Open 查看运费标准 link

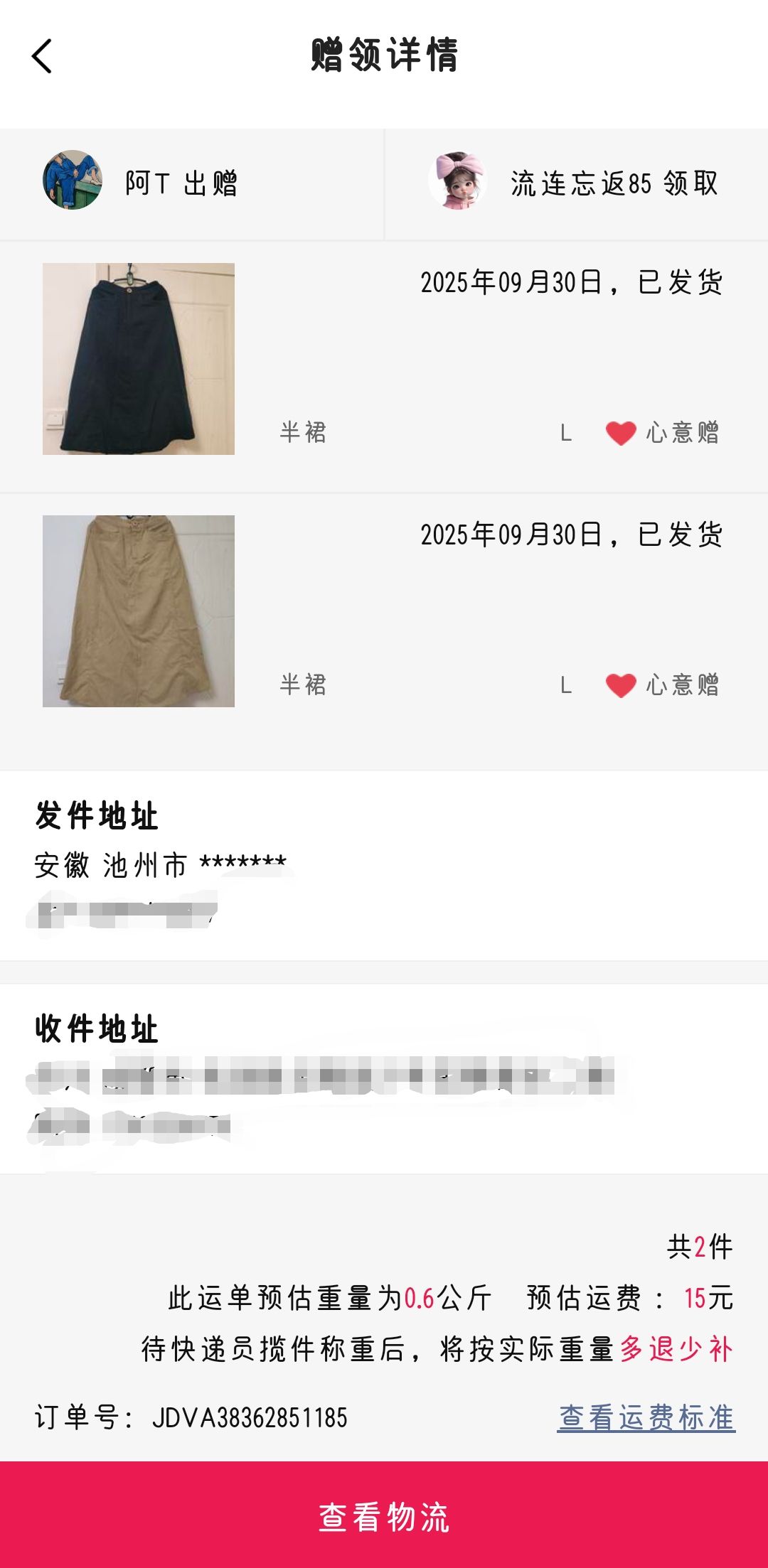[646, 1417]
